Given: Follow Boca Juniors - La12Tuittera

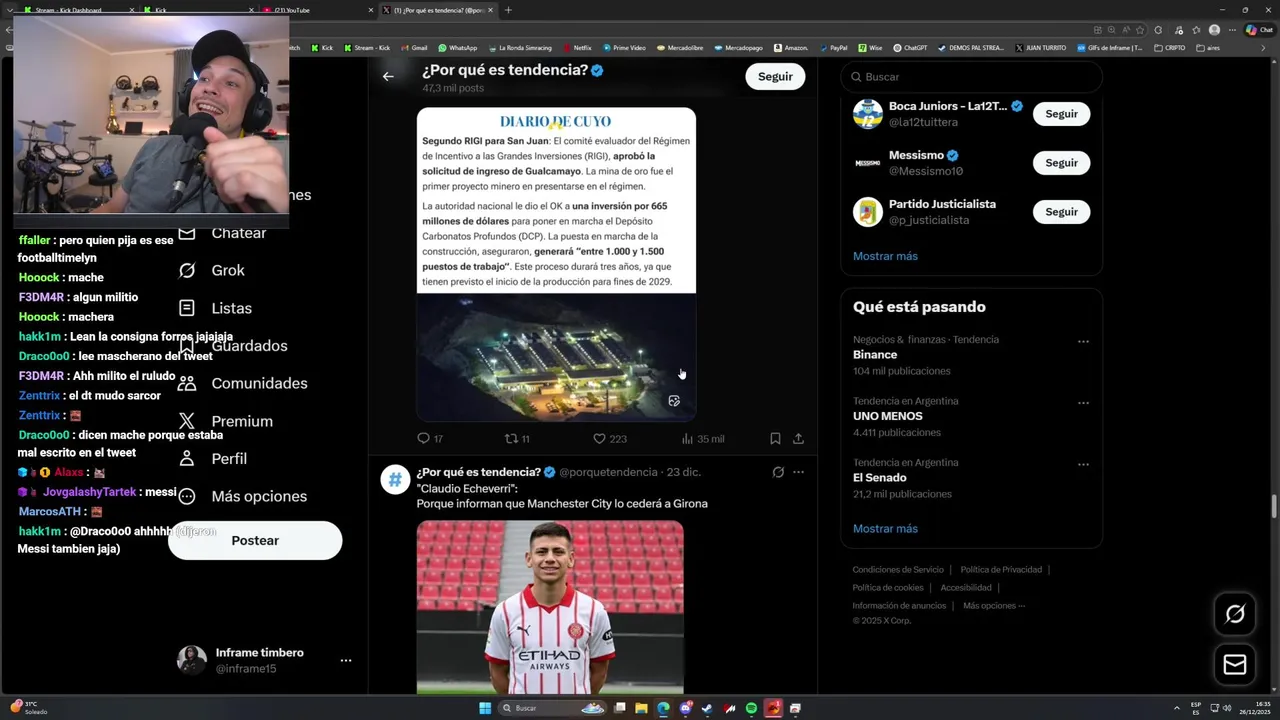Looking at the screenshot, I should point(1061,114).
